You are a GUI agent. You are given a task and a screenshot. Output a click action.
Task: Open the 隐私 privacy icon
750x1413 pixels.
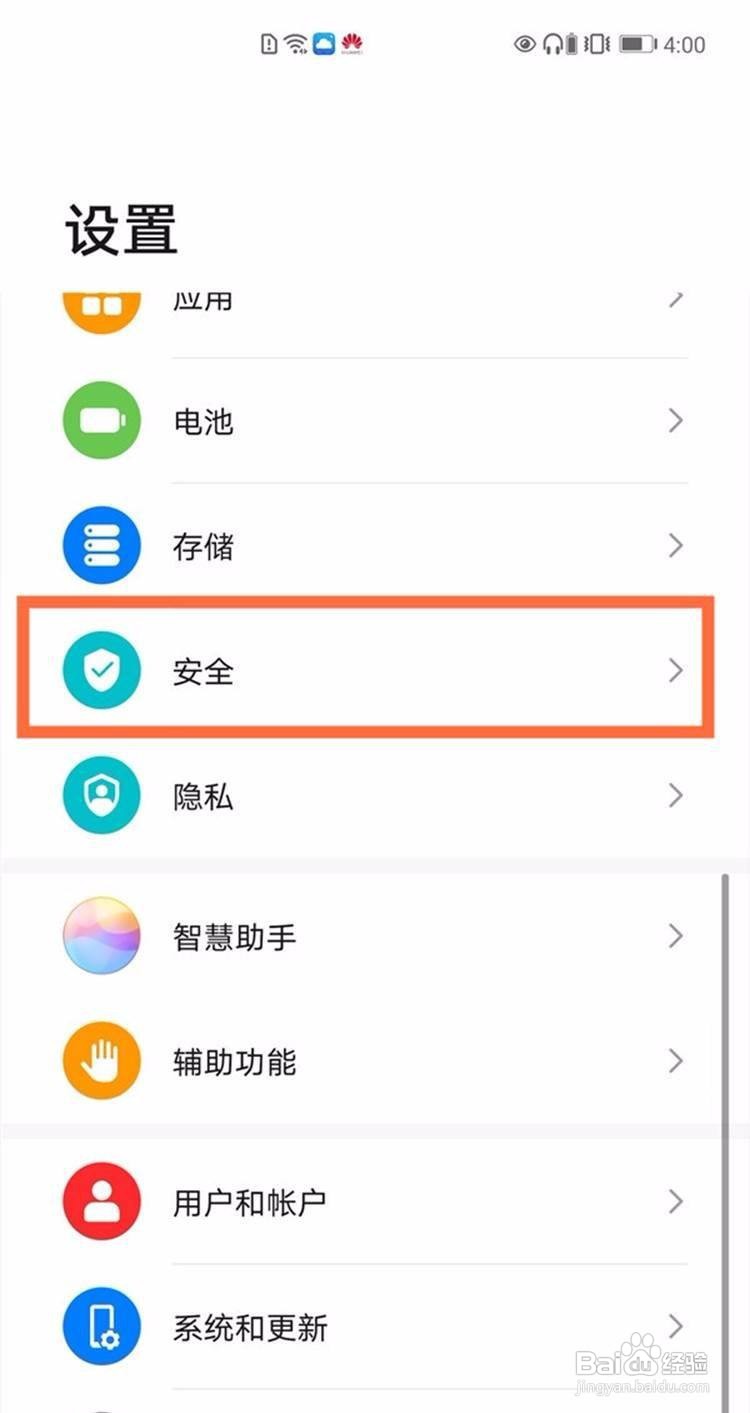click(x=101, y=795)
